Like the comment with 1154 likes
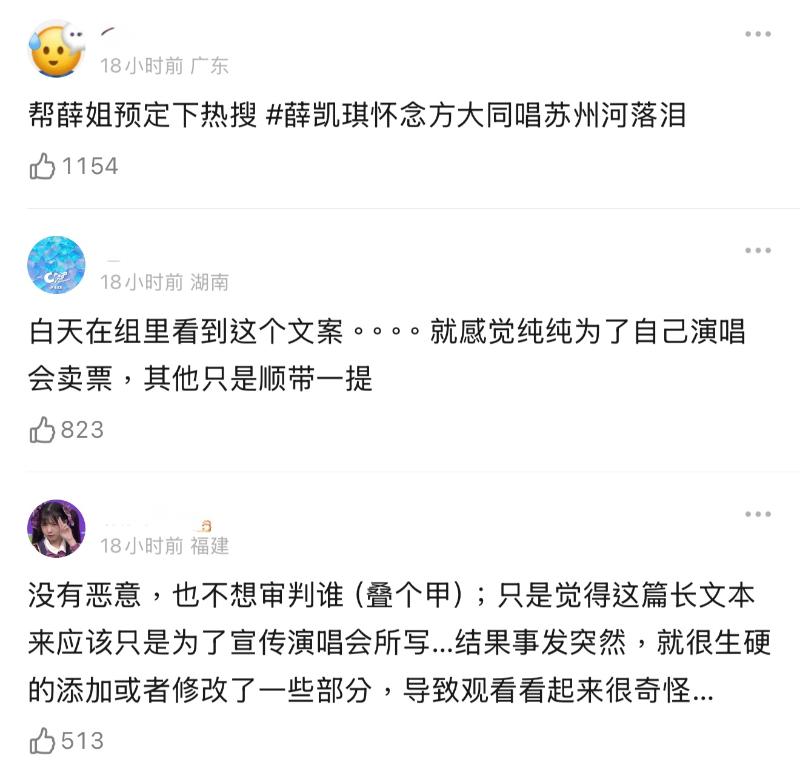Image resolution: width=800 pixels, height=773 pixels. 43,166
